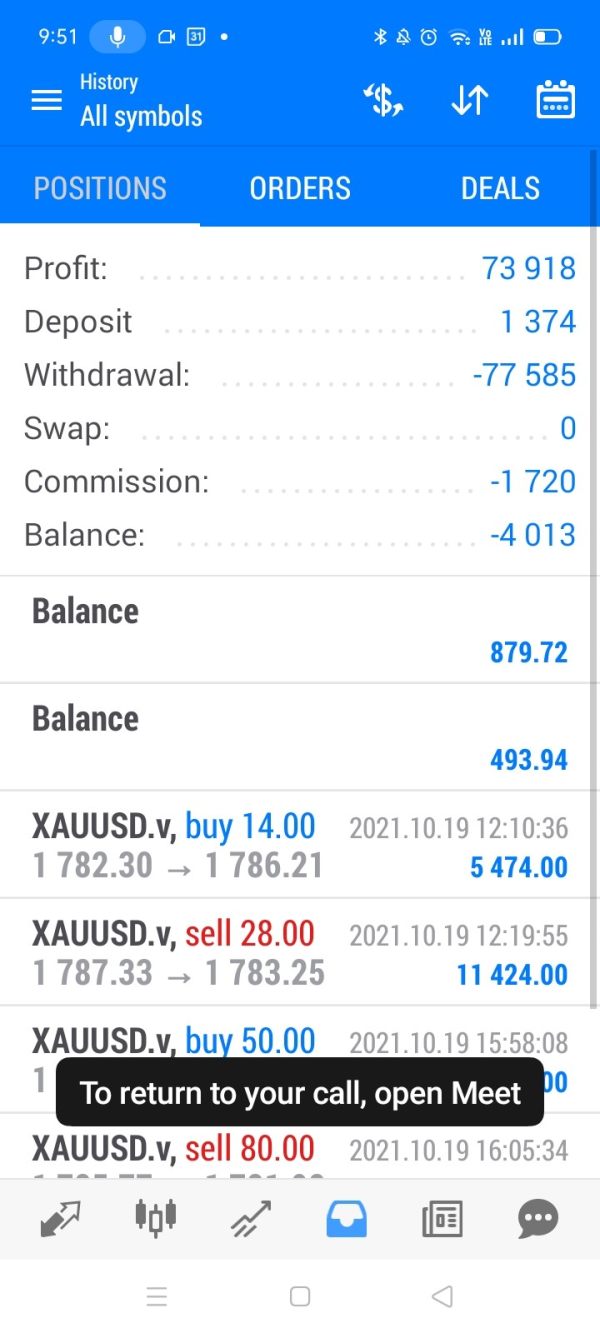Tap the system home button
The image size is (600, 1333).
point(299,1297)
